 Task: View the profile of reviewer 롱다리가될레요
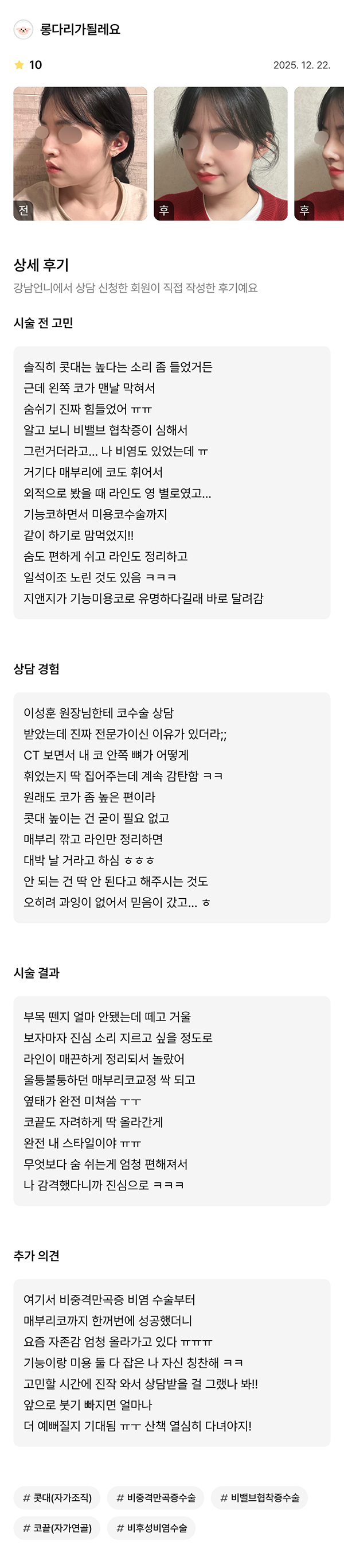80,29
